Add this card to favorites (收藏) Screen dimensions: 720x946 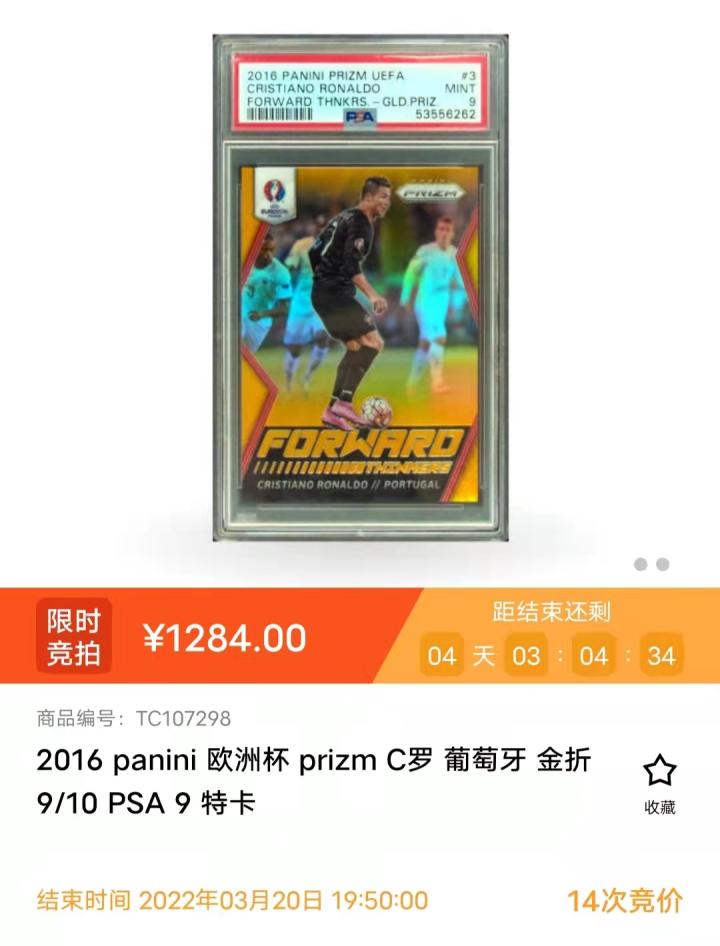tap(659, 782)
